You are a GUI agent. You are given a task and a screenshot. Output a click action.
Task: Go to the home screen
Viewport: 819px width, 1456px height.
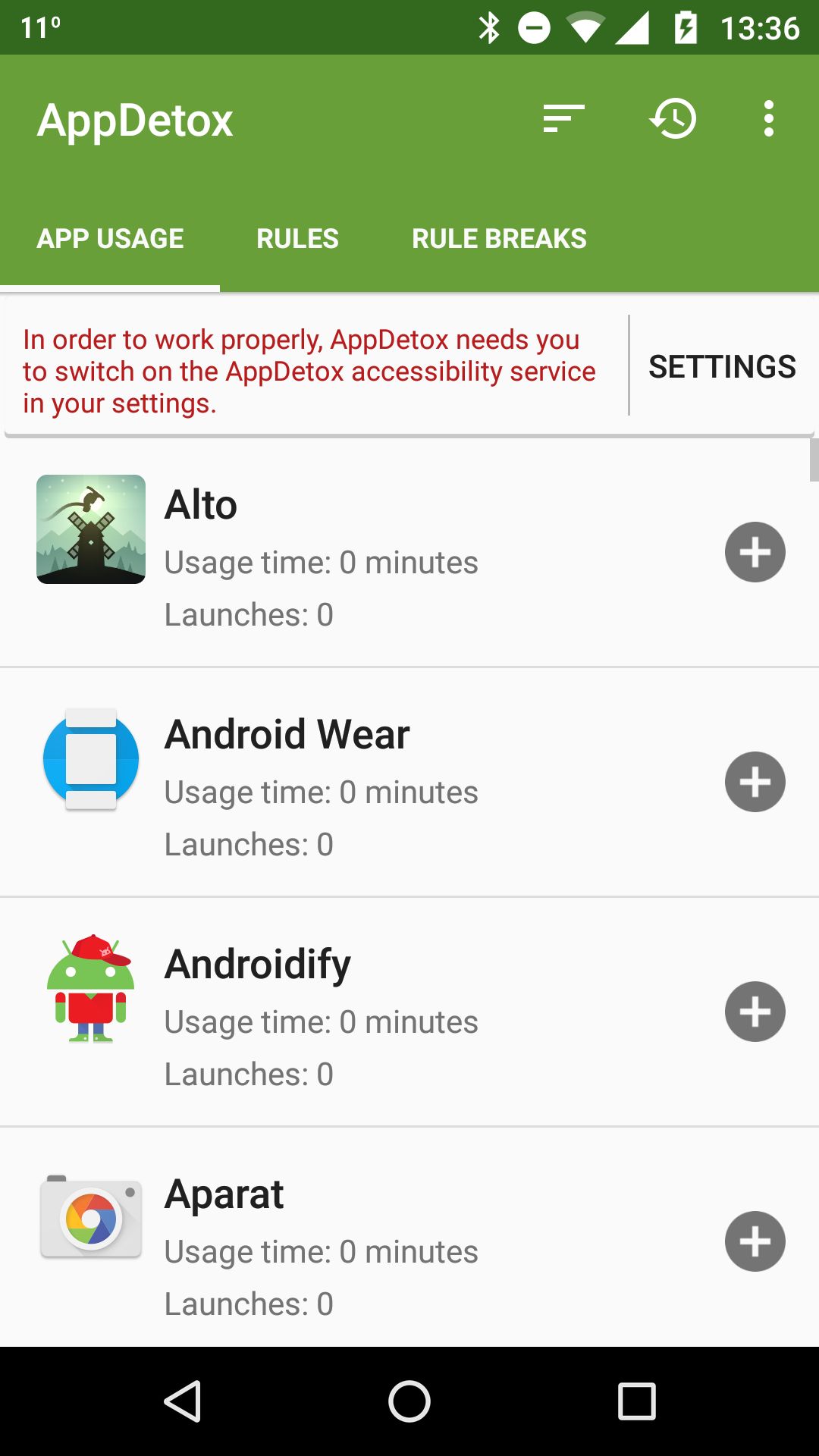pos(409,1401)
